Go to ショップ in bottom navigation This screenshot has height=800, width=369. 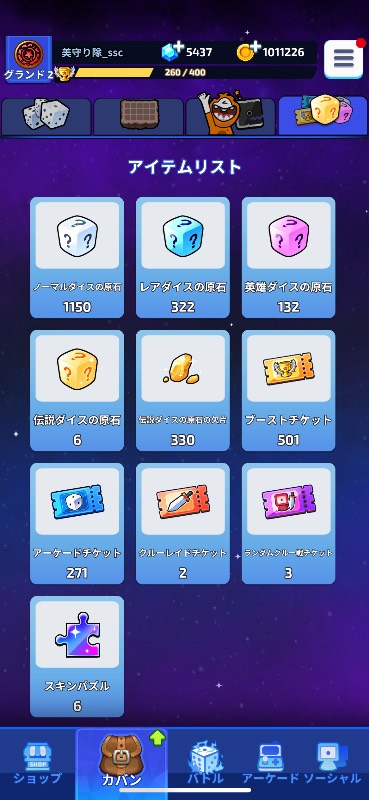(37, 764)
